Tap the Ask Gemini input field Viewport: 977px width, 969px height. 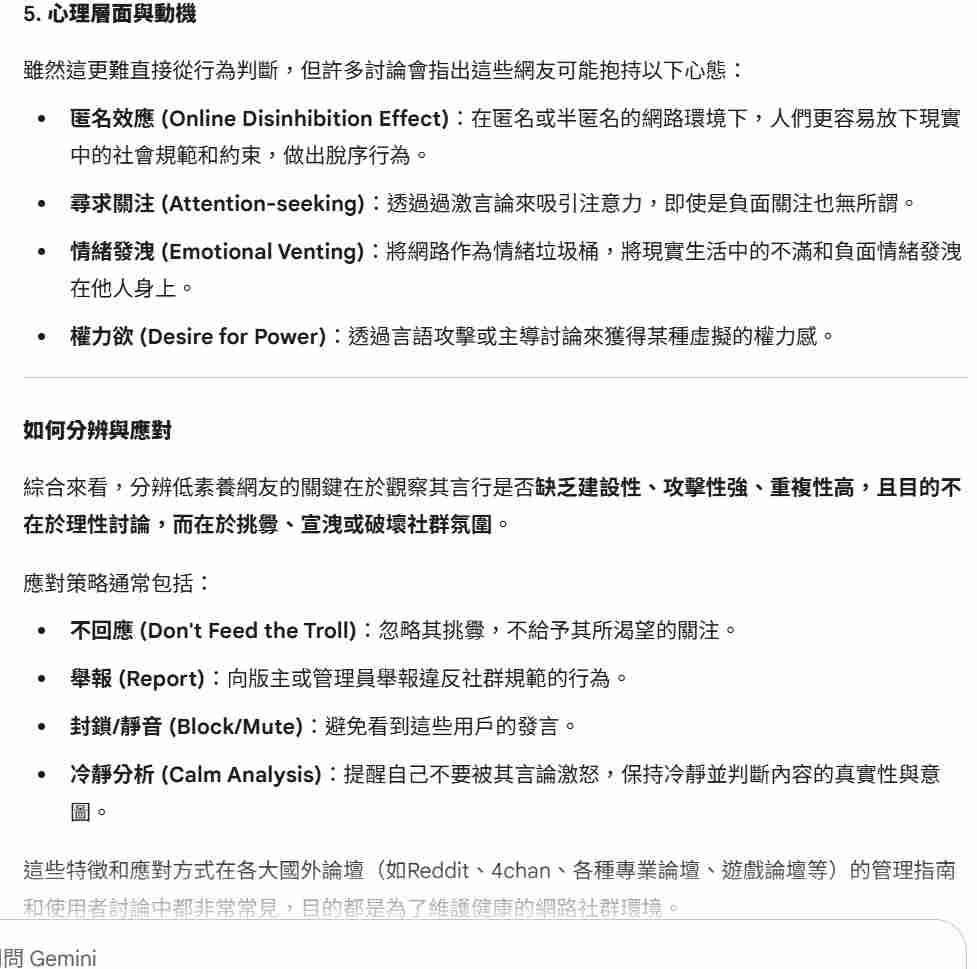tap(400, 957)
